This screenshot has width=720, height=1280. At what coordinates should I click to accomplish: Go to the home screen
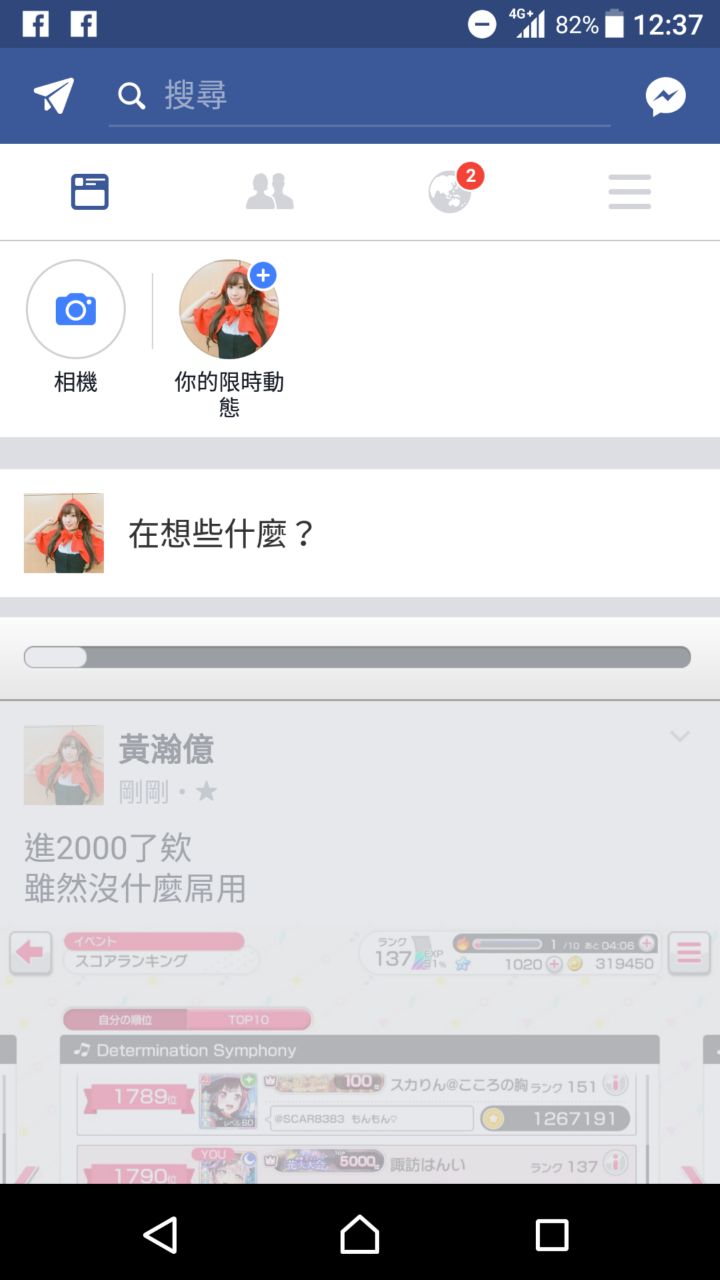tap(360, 1235)
